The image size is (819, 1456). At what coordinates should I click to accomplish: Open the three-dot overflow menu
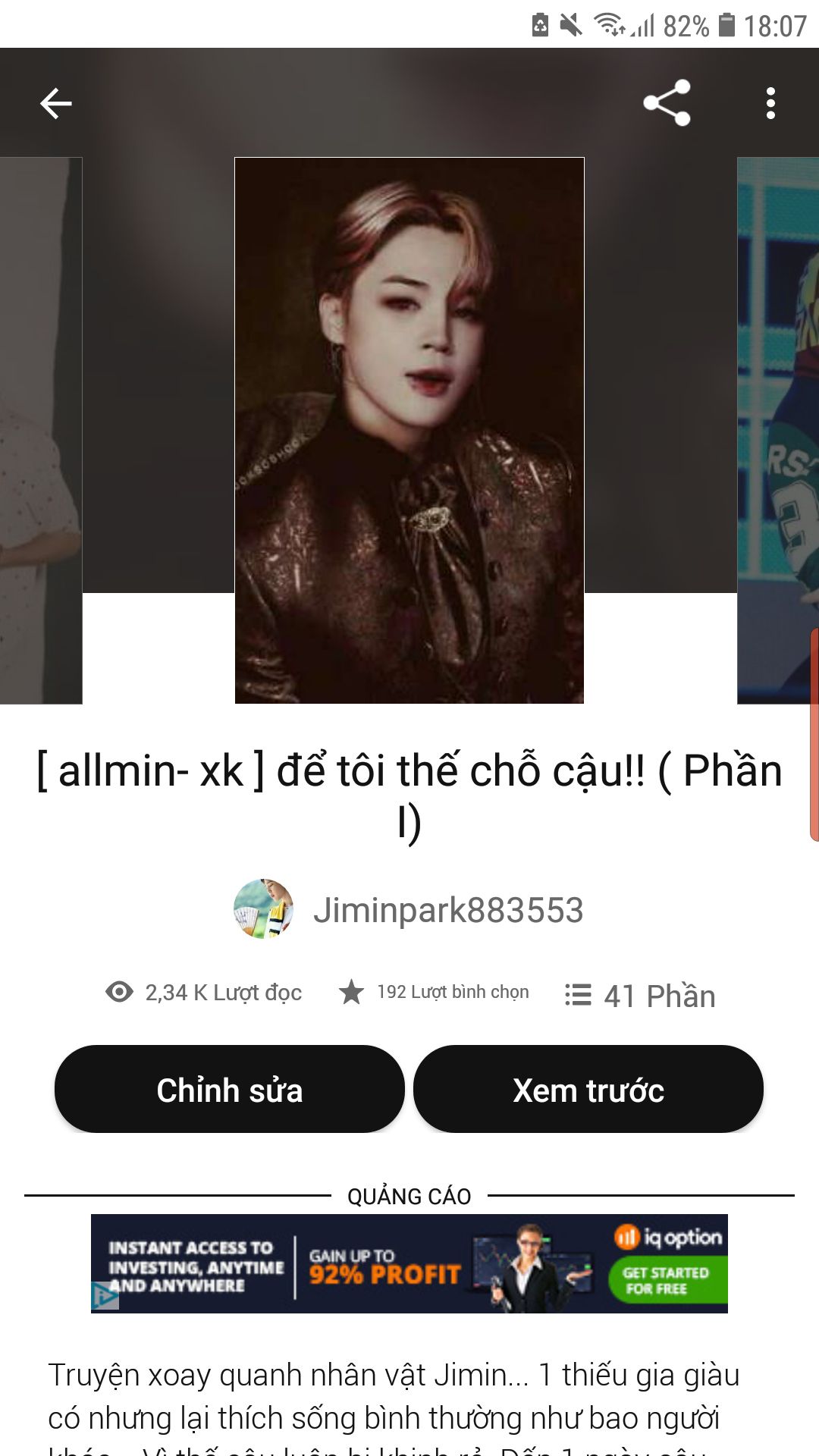770,103
